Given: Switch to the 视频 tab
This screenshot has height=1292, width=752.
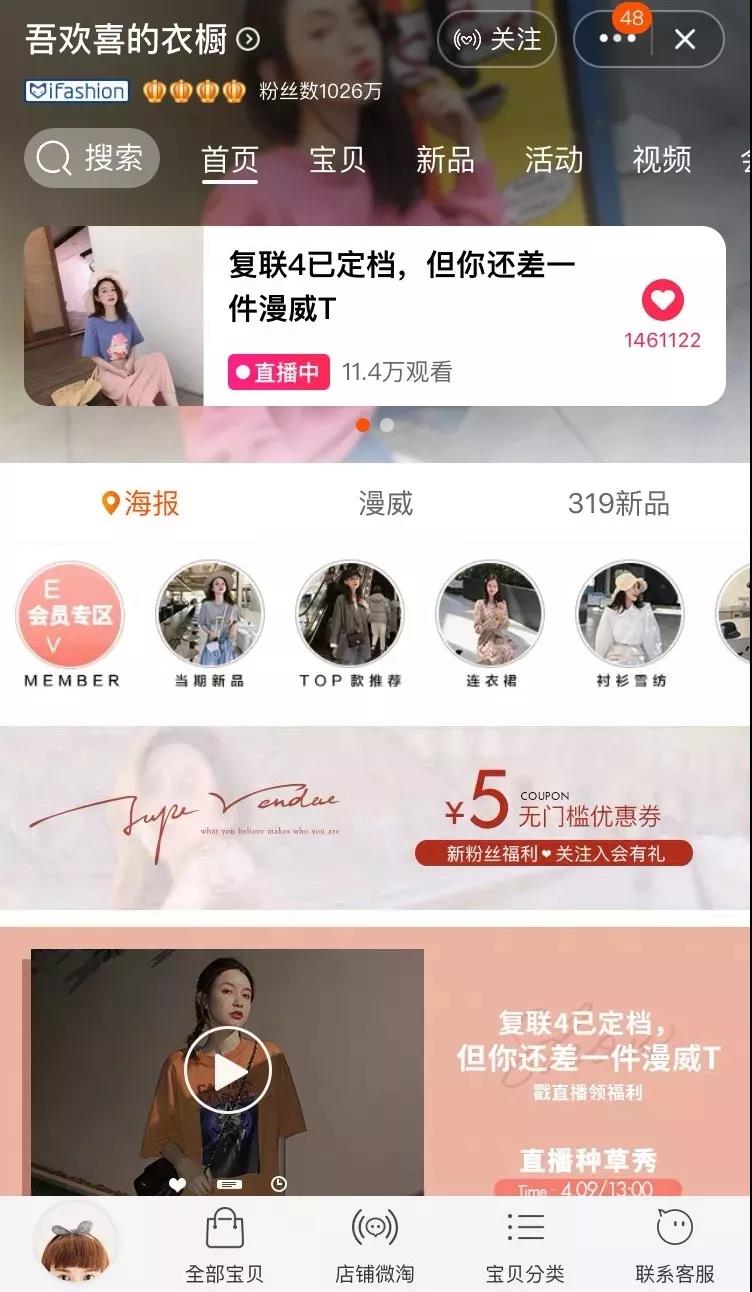Looking at the screenshot, I should pos(661,159).
